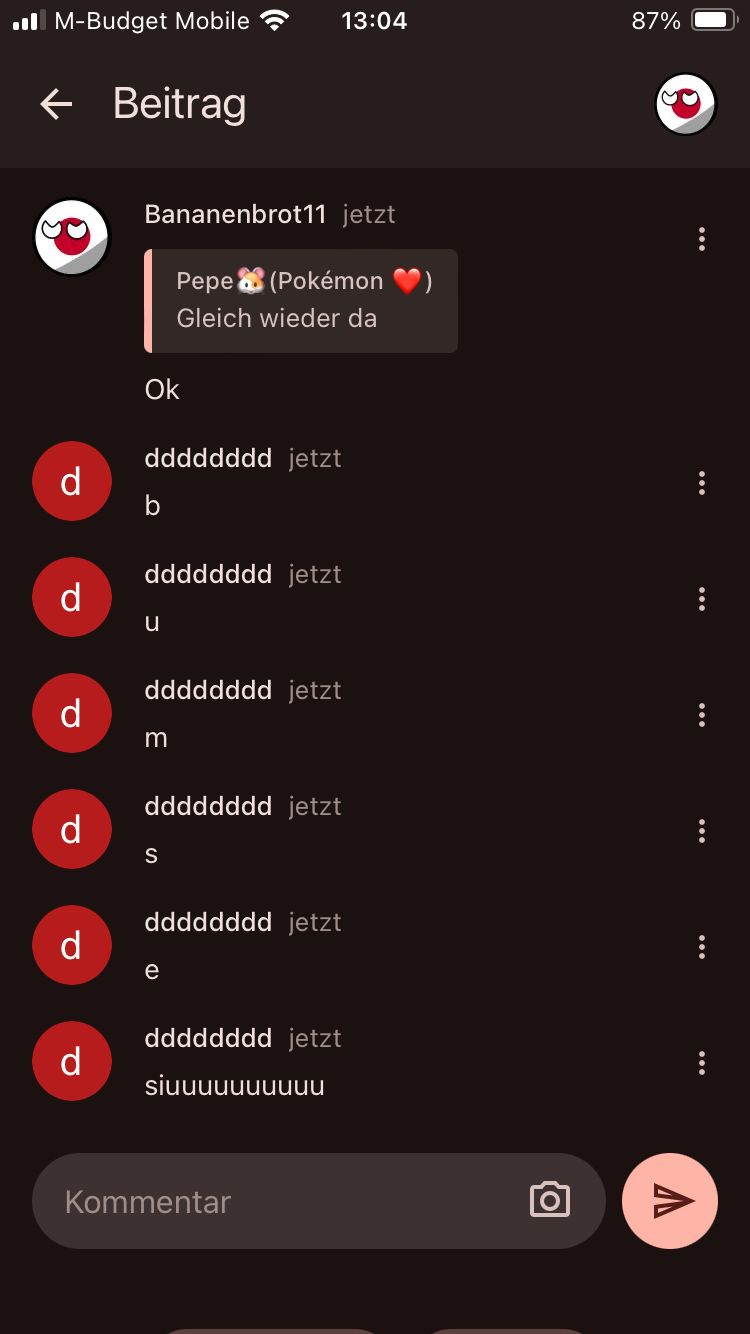Open the quoted Pepe reply "Gleich wieder da"
This screenshot has width=750, height=1334.
[x=301, y=300]
